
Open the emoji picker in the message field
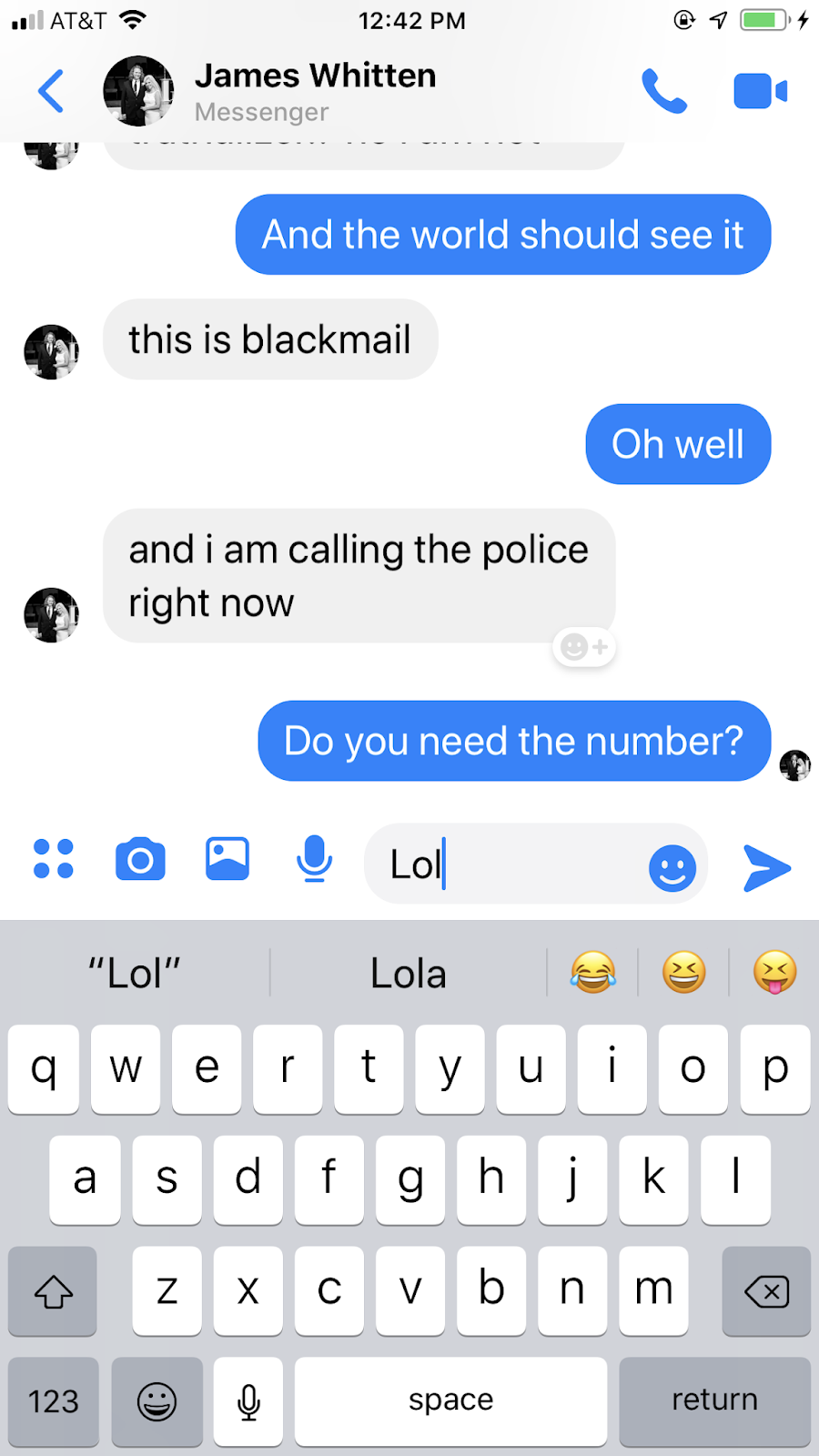[x=672, y=867]
